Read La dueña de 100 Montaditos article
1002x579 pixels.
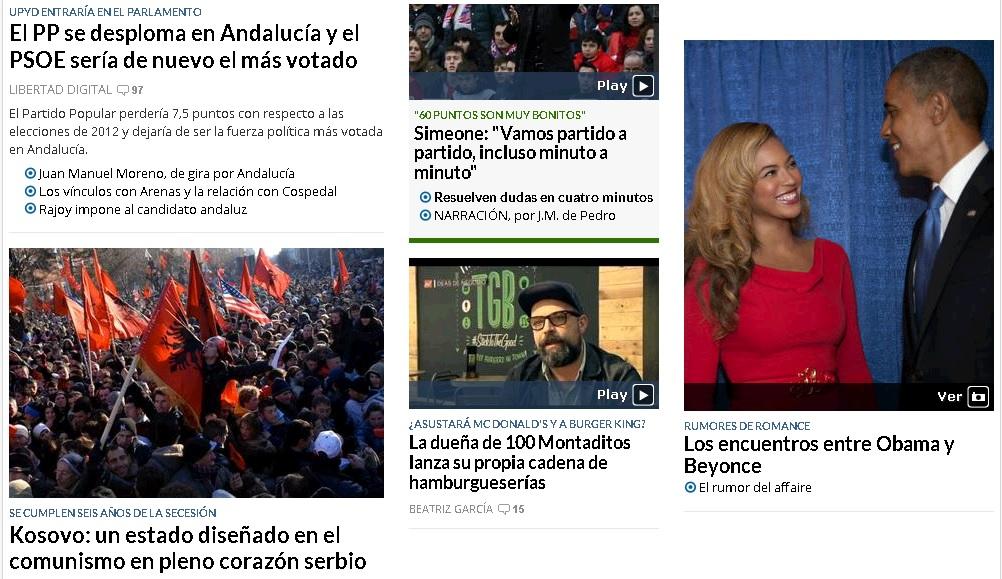pos(520,462)
